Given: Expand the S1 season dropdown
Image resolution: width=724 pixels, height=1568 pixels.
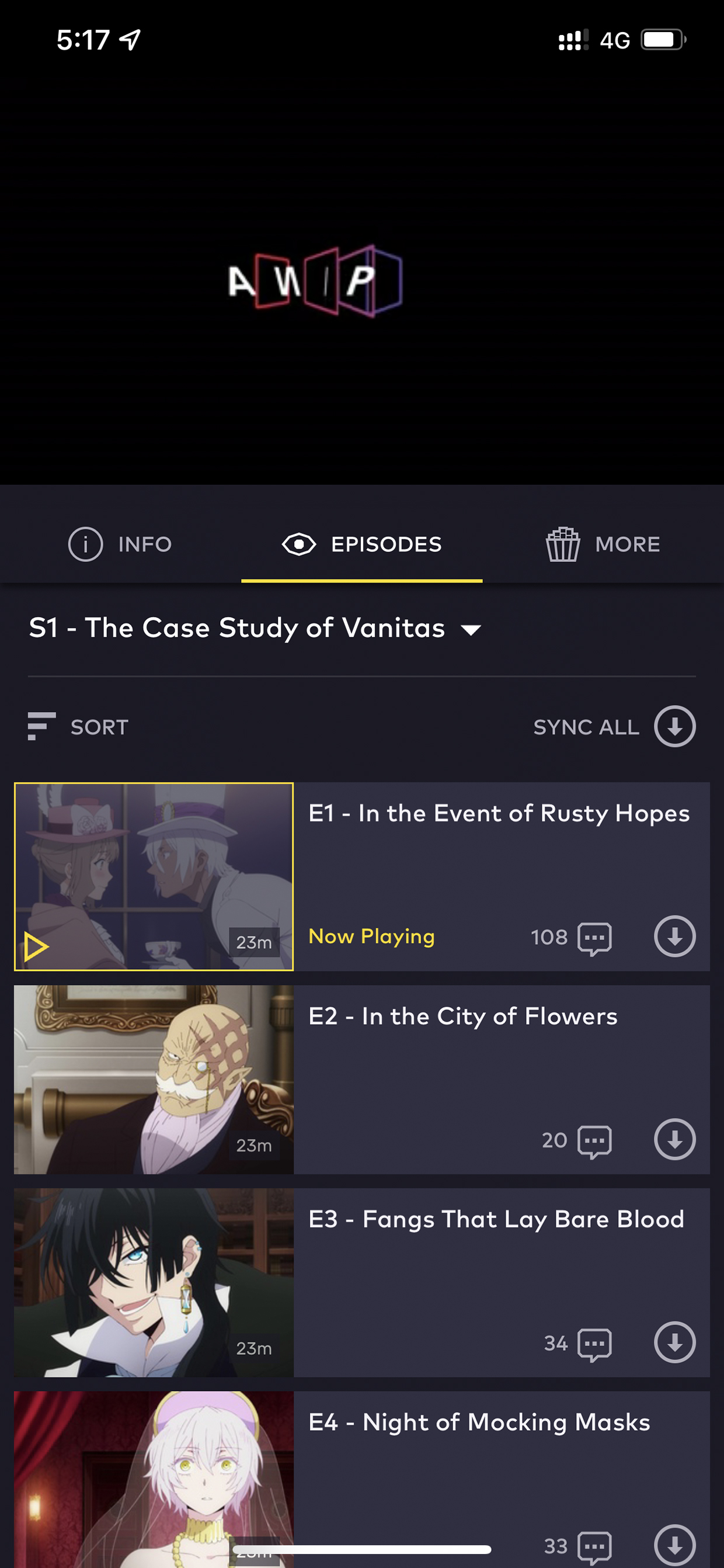Looking at the screenshot, I should (x=256, y=628).
